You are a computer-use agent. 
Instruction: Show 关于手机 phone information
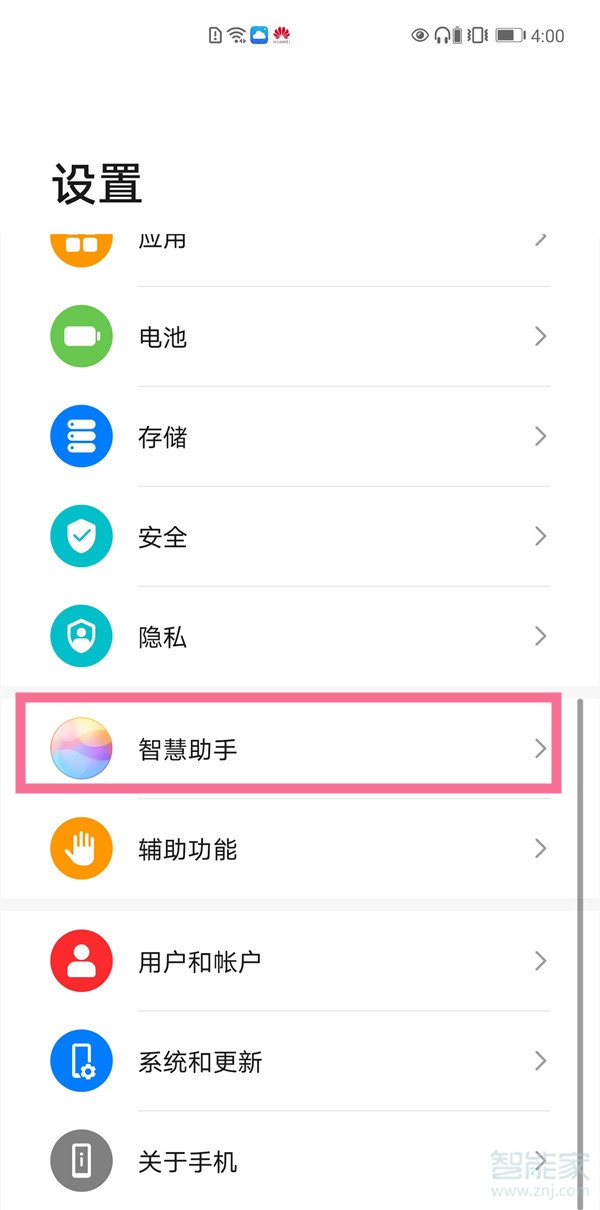(300, 1162)
